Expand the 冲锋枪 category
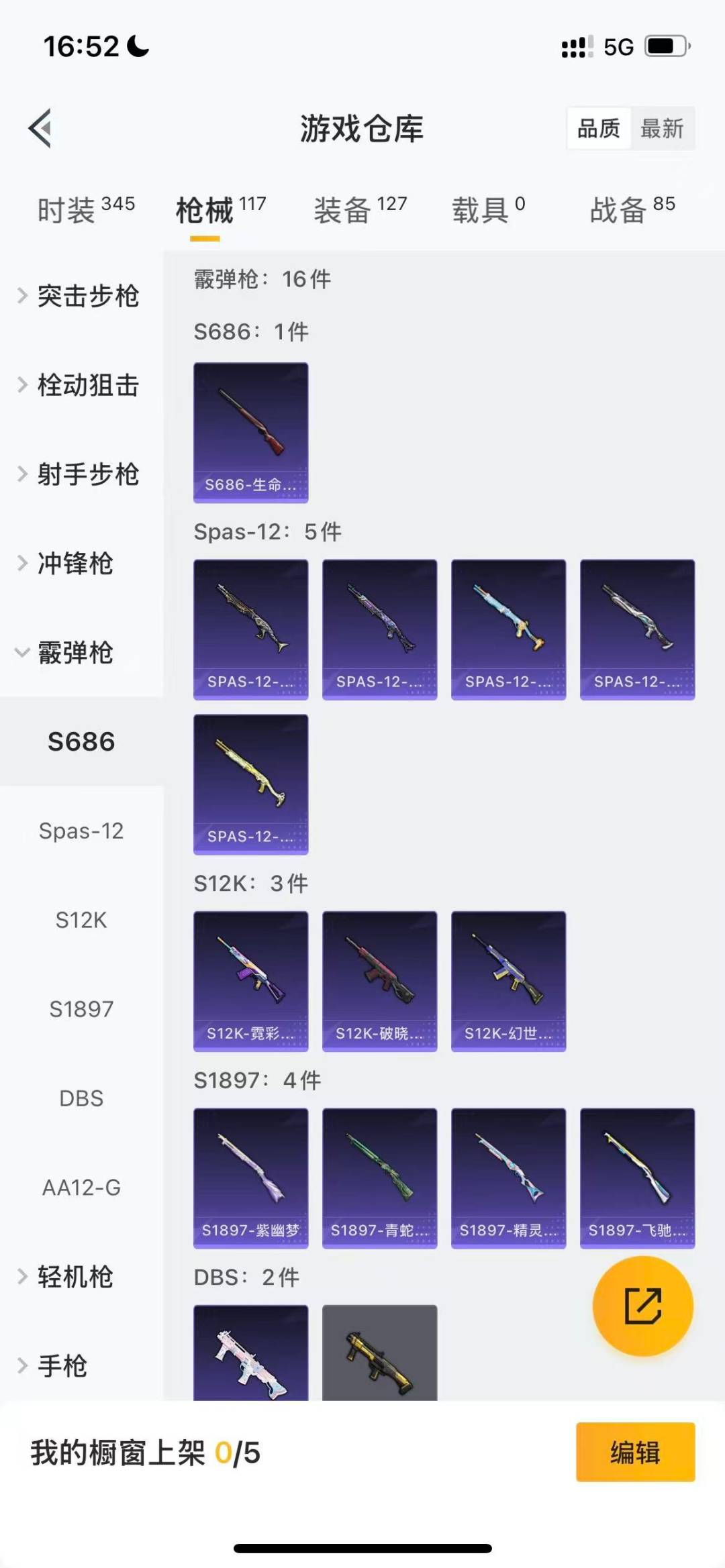This screenshot has width=725, height=1568. pyautogui.click(x=74, y=564)
